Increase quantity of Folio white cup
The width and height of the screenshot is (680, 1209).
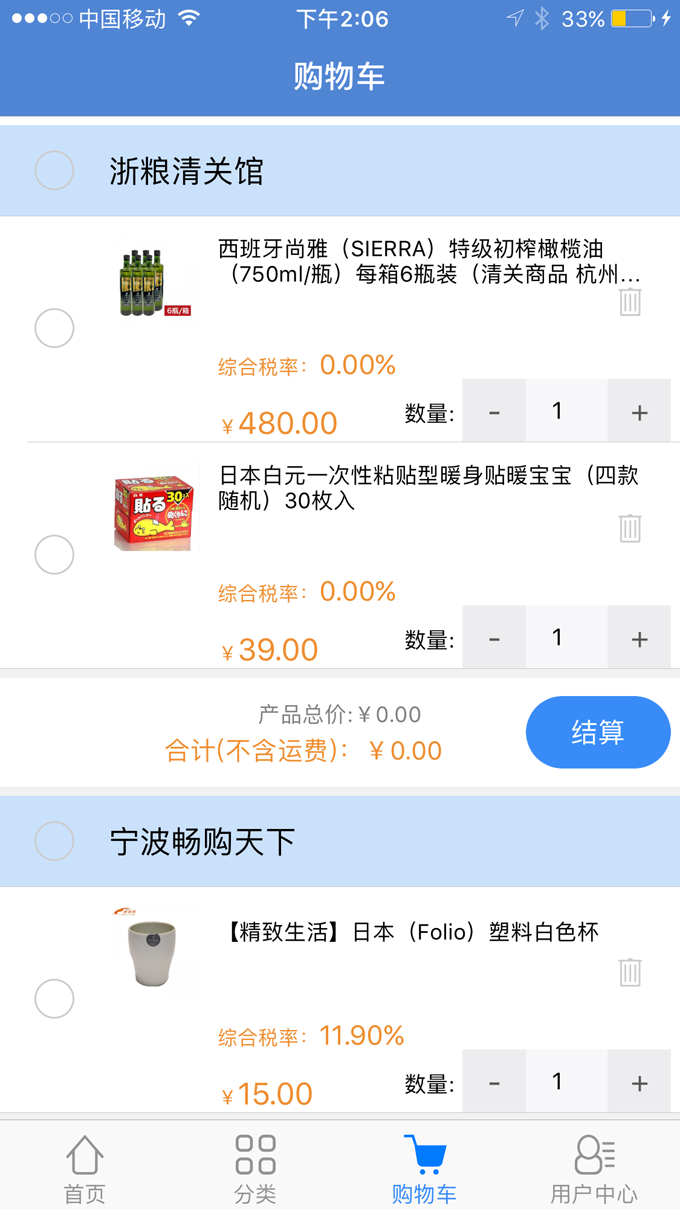[x=639, y=1082]
